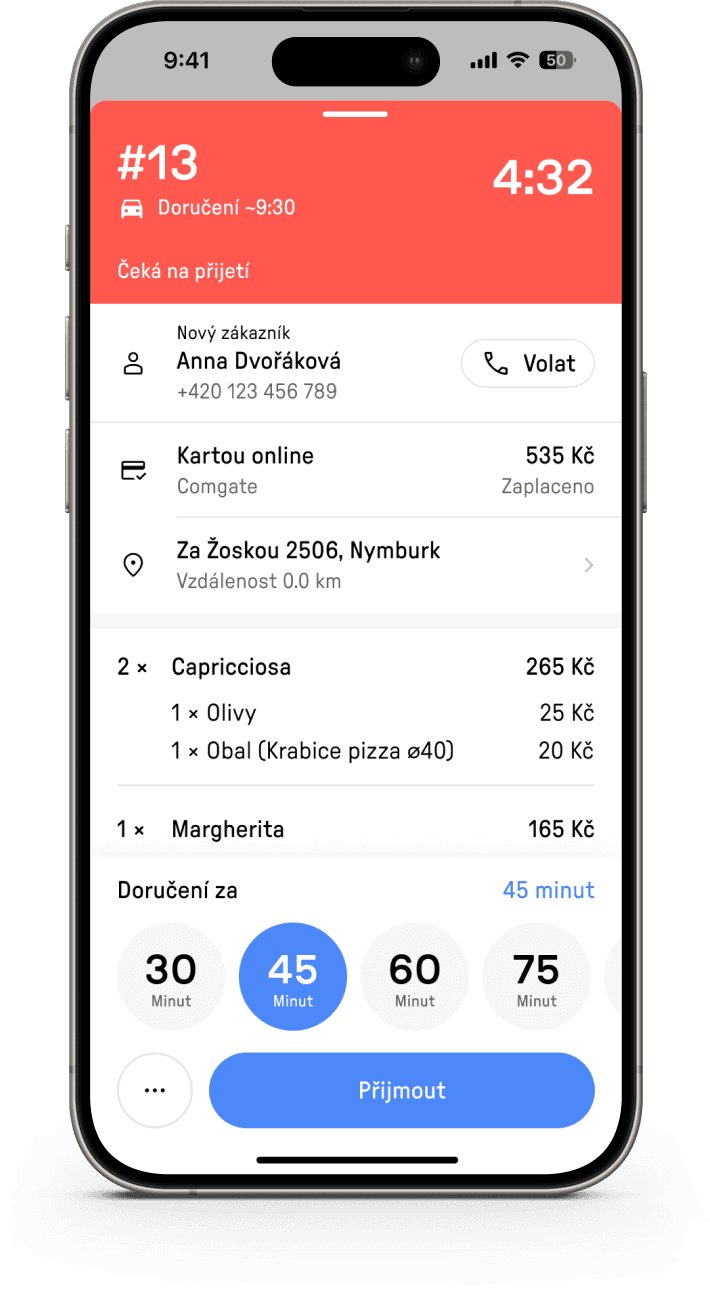Select 30 minute delivery time
The height and width of the screenshot is (1298, 710).
coord(171,976)
